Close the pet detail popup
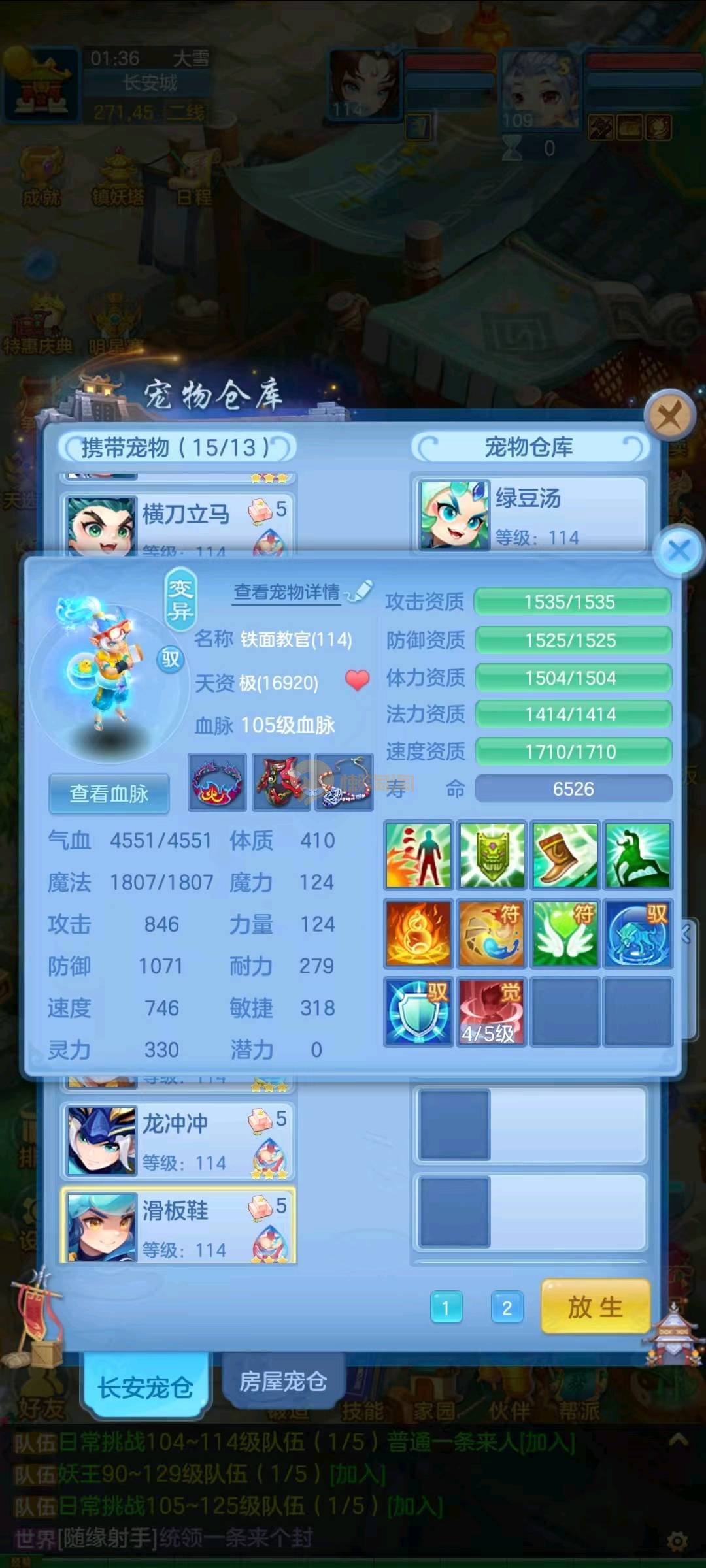706x1568 pixels. [679, 550]
